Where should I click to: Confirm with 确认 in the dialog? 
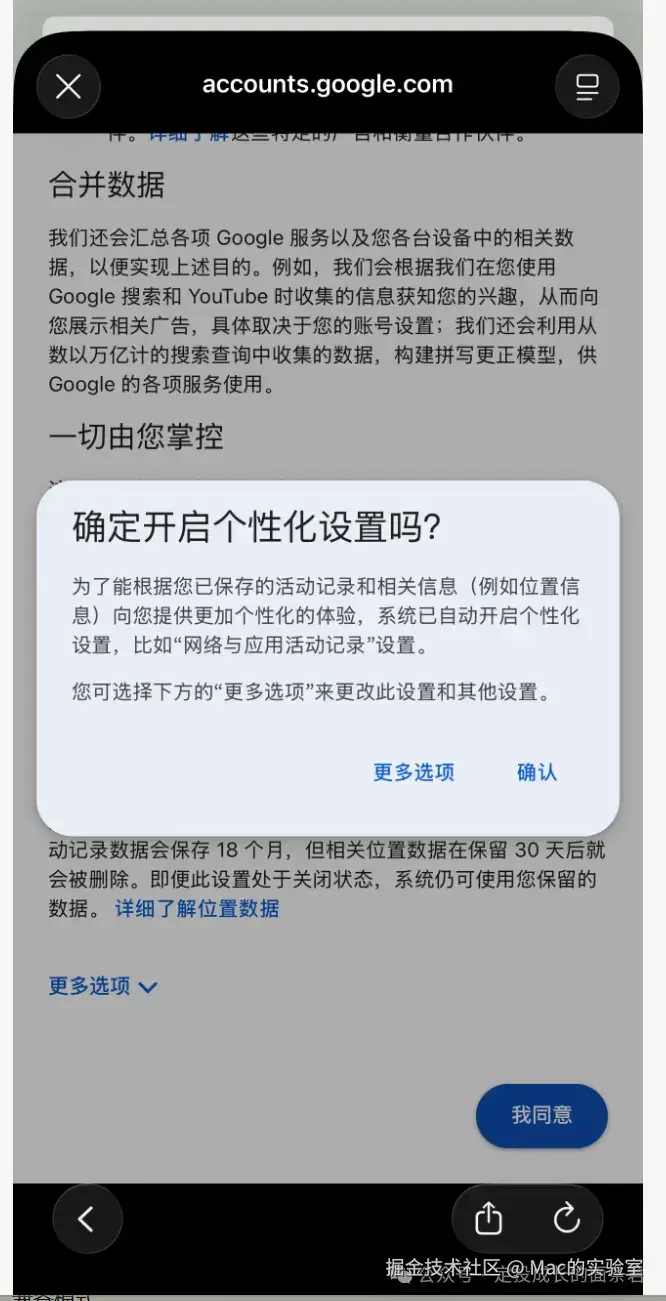point(537,772)
